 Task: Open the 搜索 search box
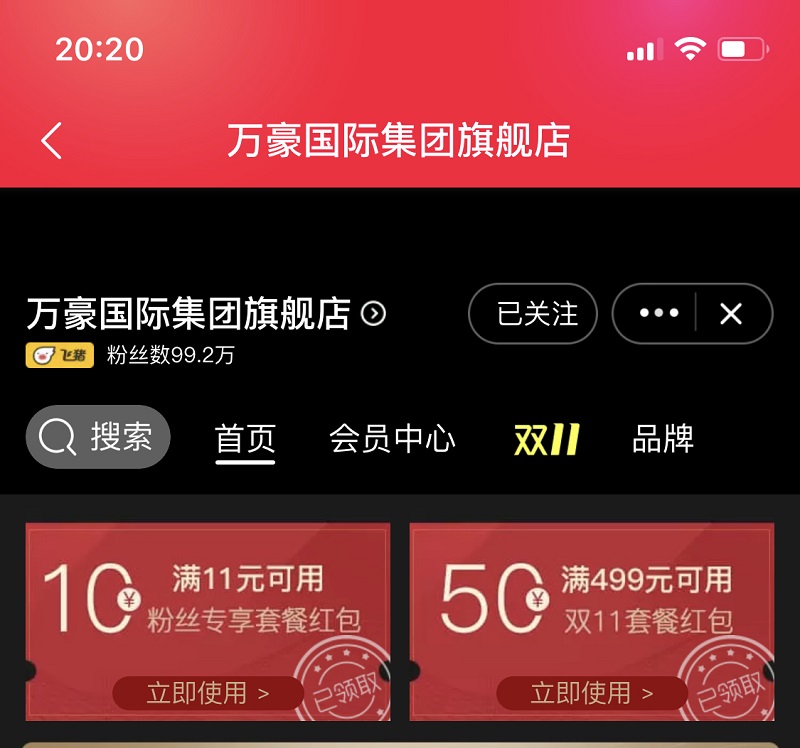[98, 437]
